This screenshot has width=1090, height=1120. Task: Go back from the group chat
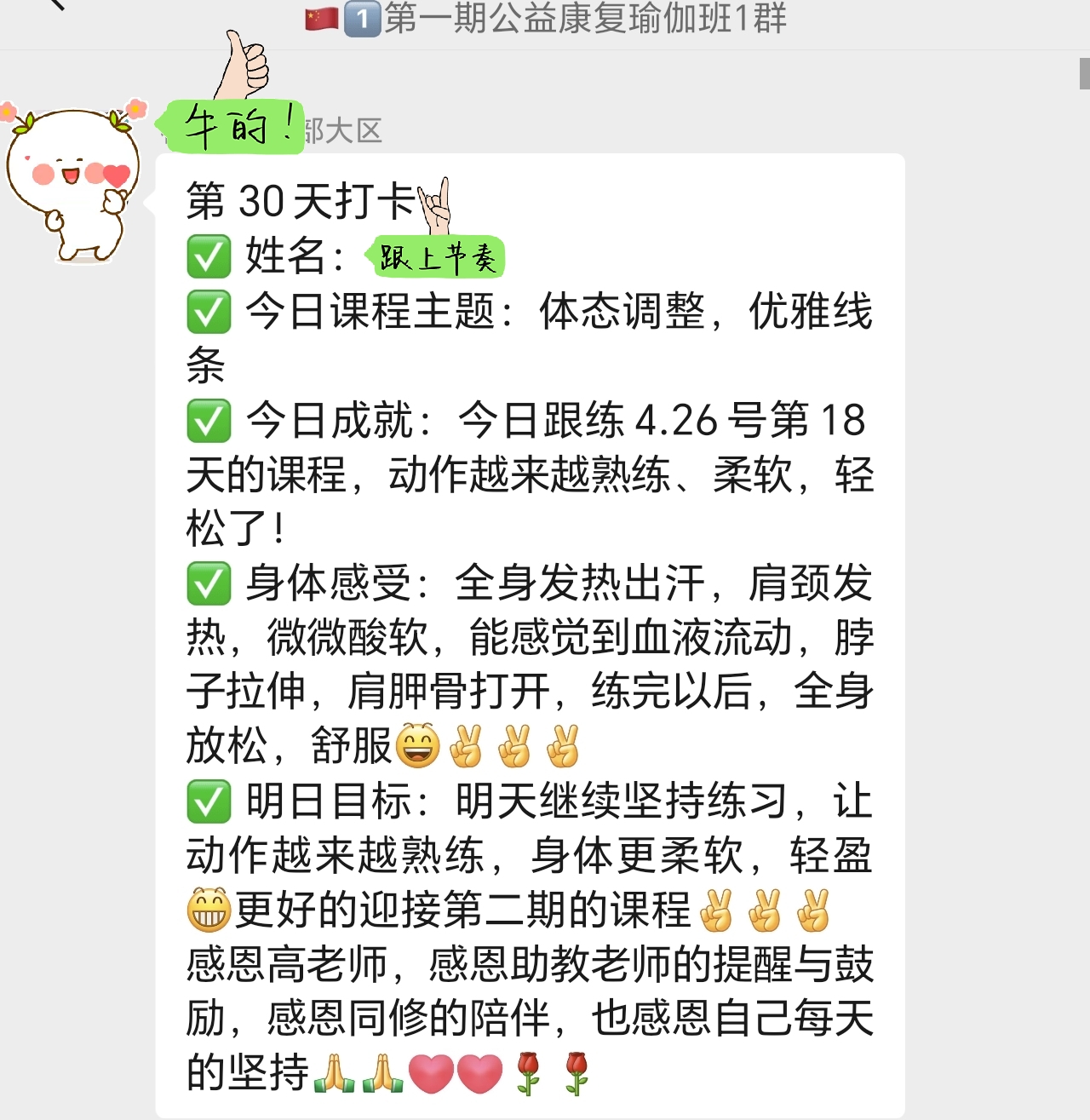pos(56,4)
